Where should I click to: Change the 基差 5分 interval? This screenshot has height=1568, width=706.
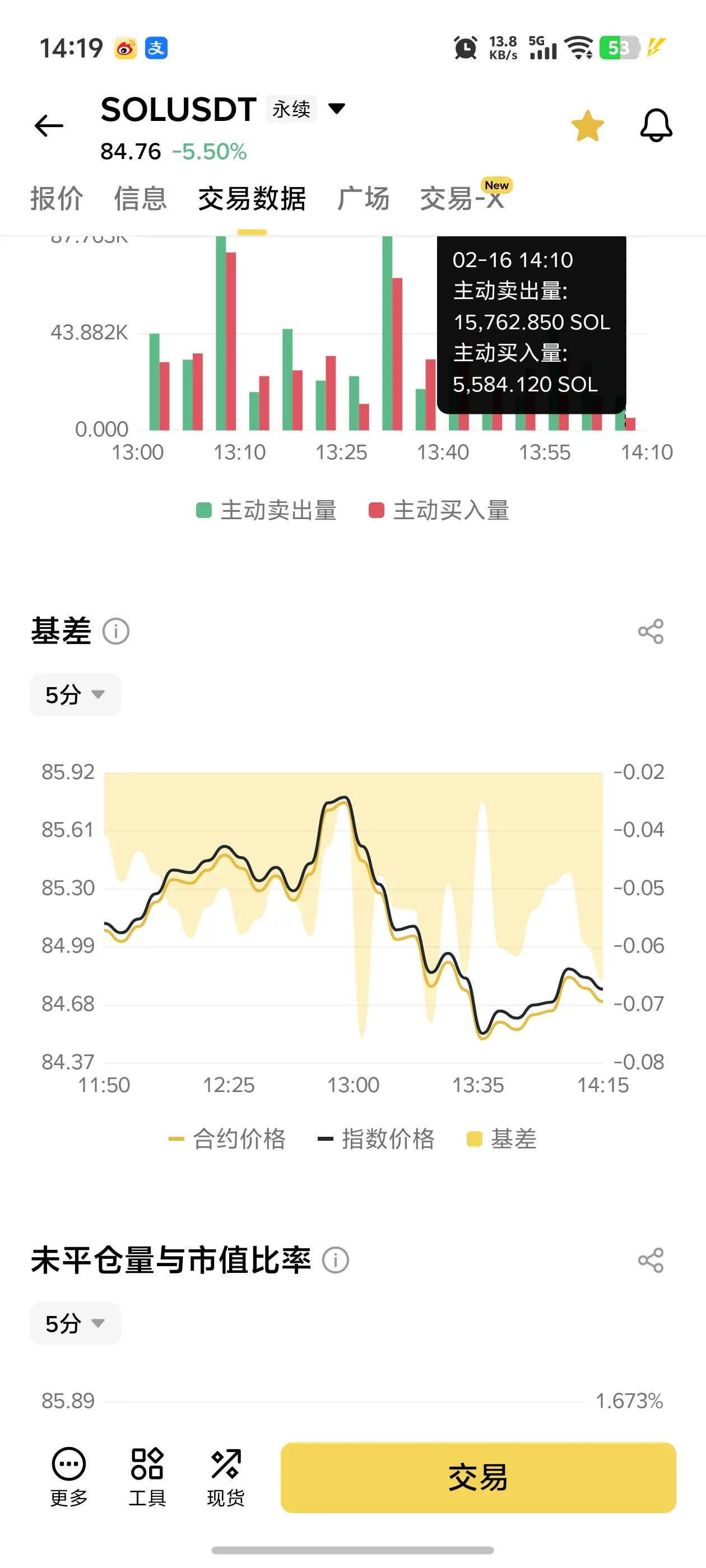coord(75,694)
